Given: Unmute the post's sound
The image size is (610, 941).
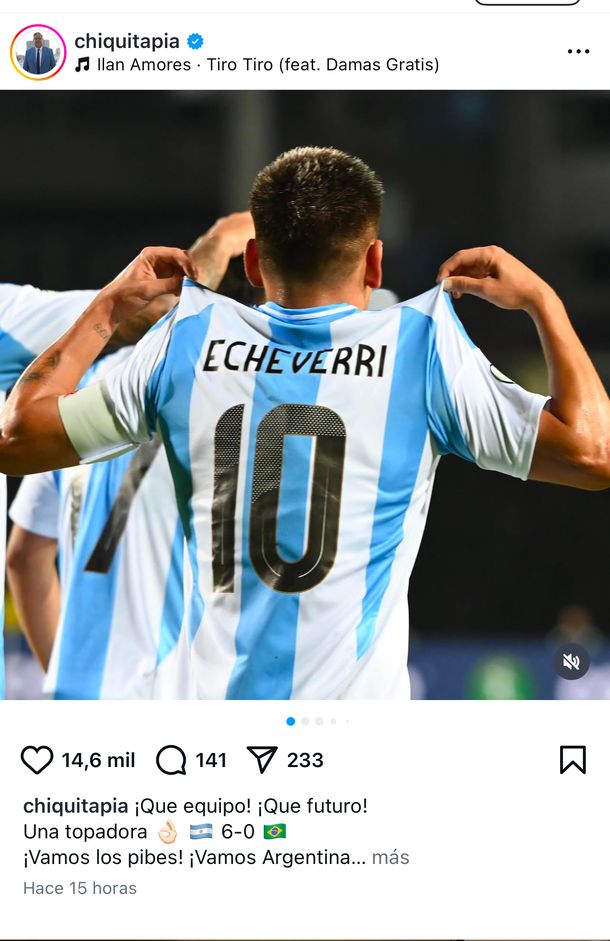Looking at the screenshot, I should click(x=571, y=661).
